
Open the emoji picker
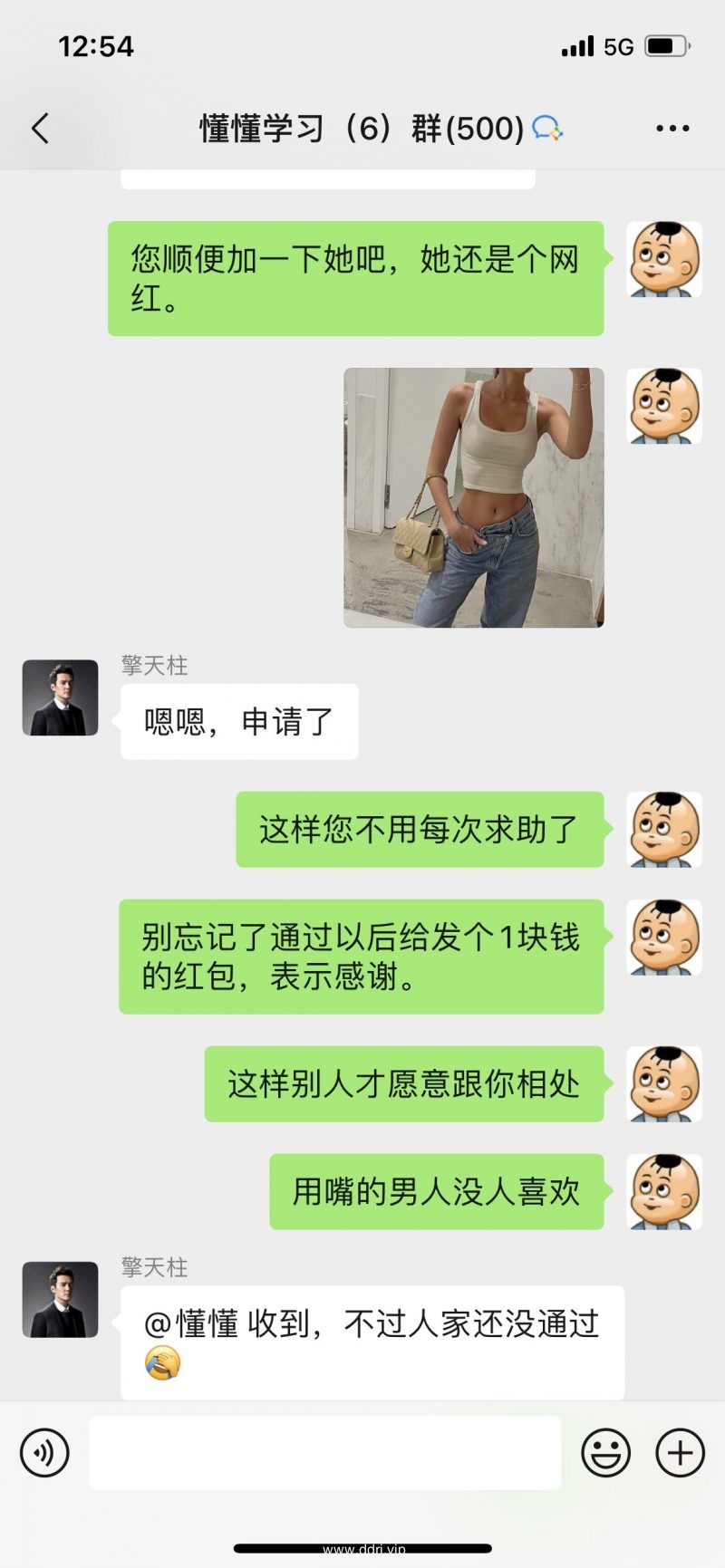pyautogui.click(x=605, y=1453)
